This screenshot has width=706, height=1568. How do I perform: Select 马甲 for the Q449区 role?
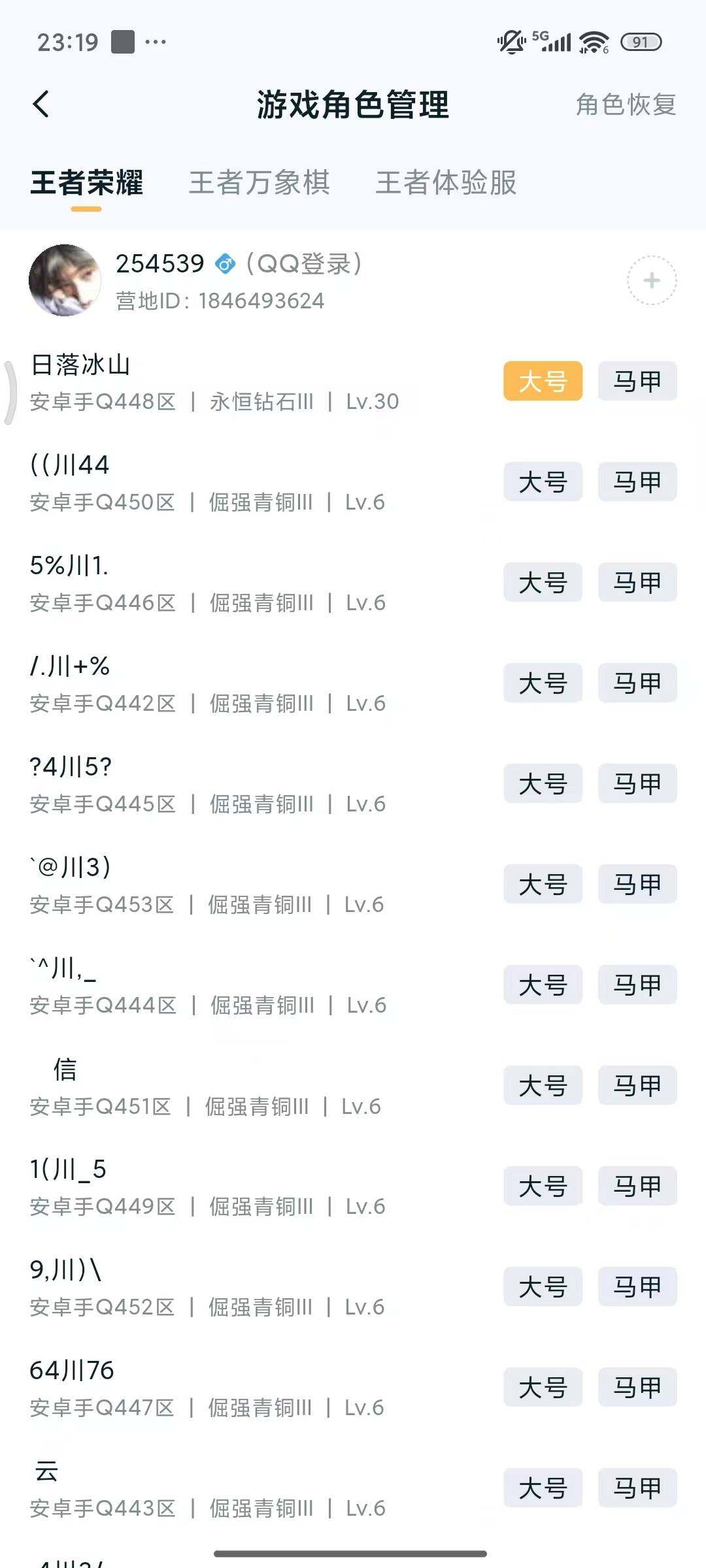click(637, 1186)
